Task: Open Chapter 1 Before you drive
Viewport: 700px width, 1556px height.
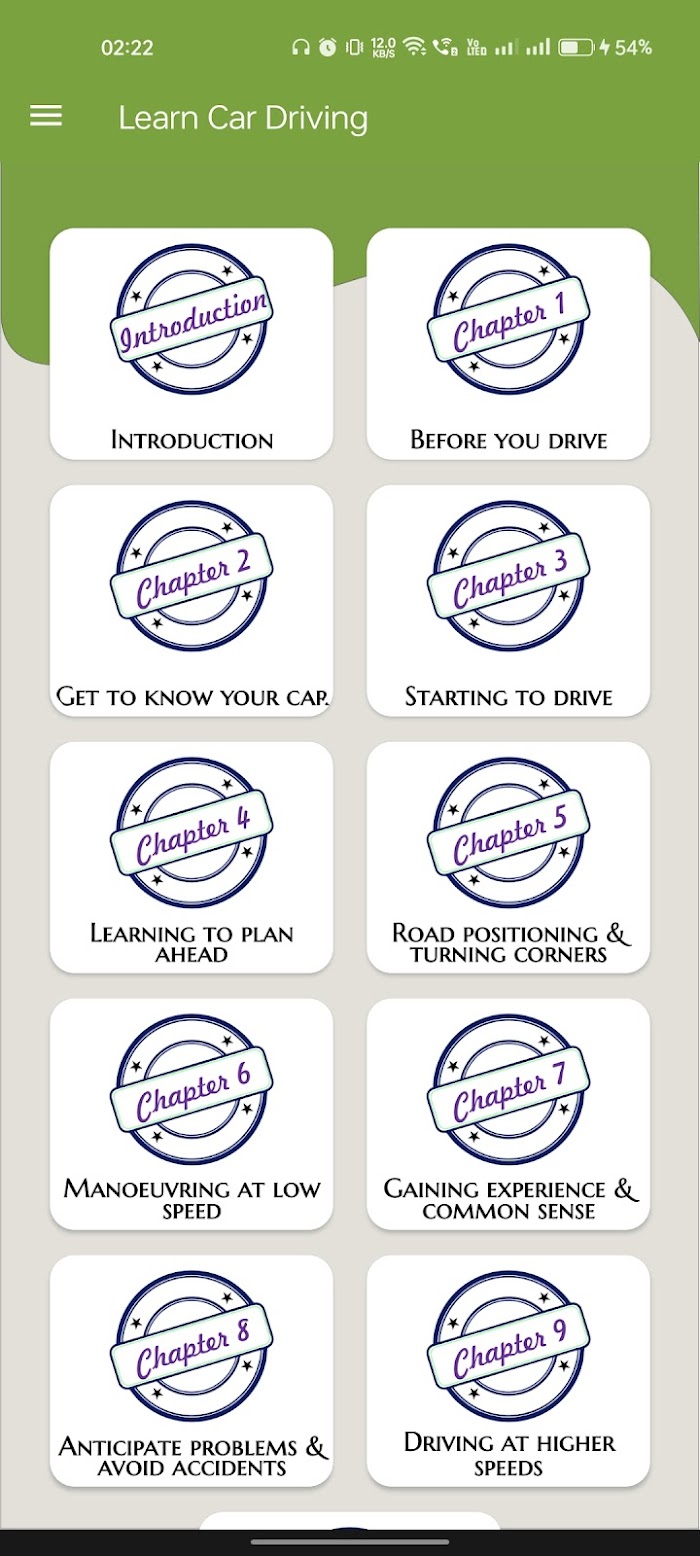Action: (x=508, y=344)
